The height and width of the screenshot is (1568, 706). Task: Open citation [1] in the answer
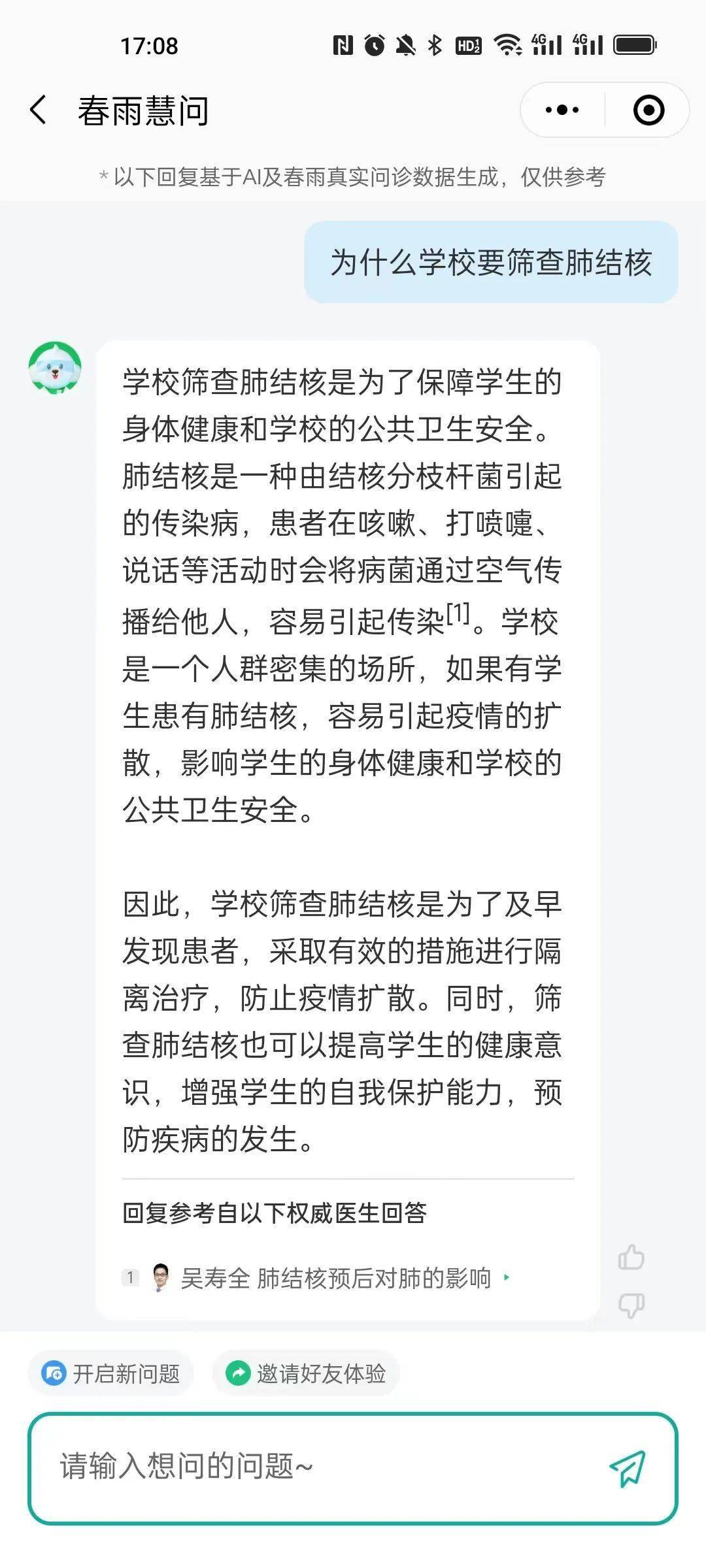pos(458,613)
